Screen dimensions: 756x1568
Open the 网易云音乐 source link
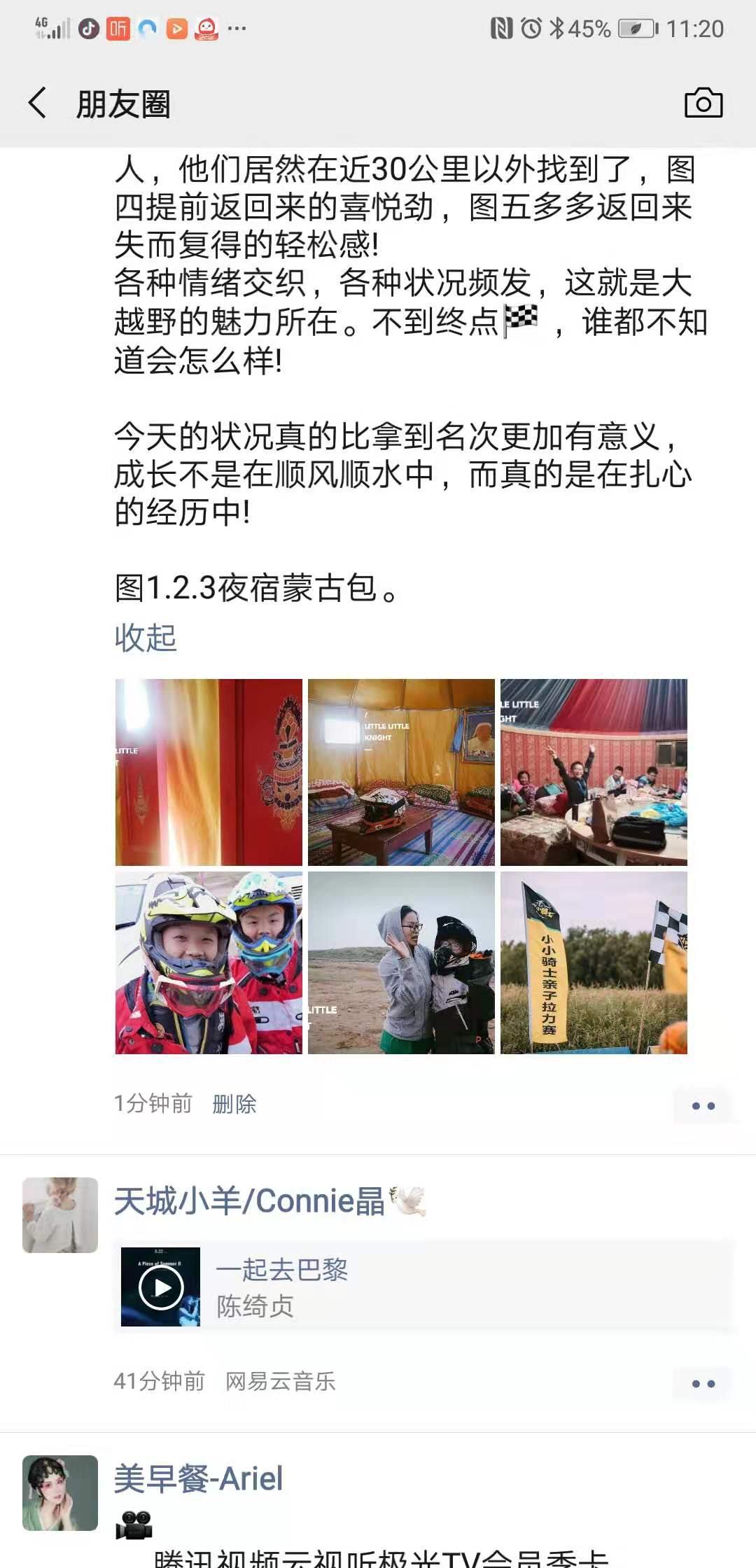coord(280,1381)
